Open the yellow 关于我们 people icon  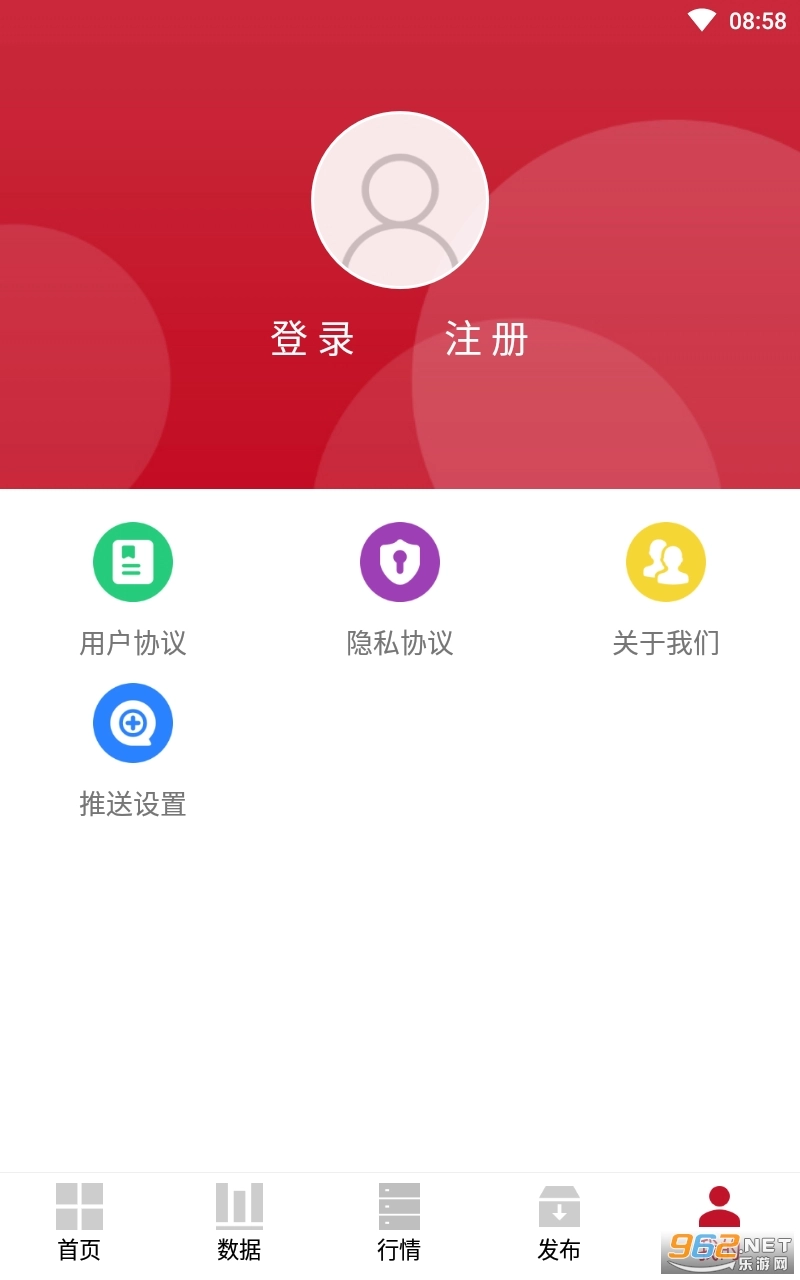click(666, 561)
